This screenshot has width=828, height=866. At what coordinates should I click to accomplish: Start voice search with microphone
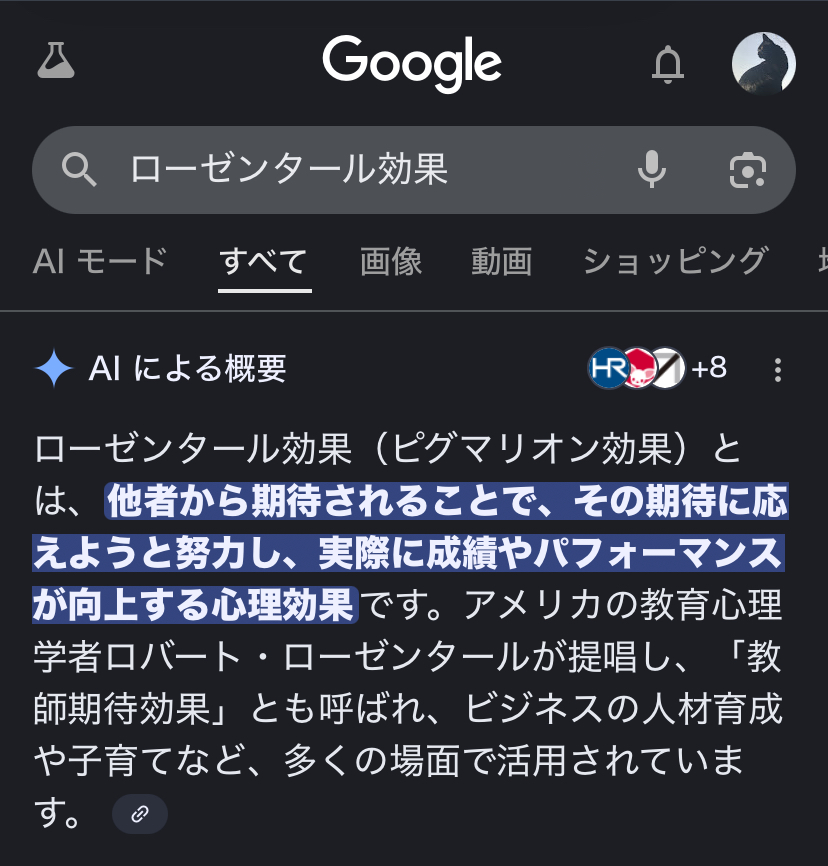(x=652, y=170)
